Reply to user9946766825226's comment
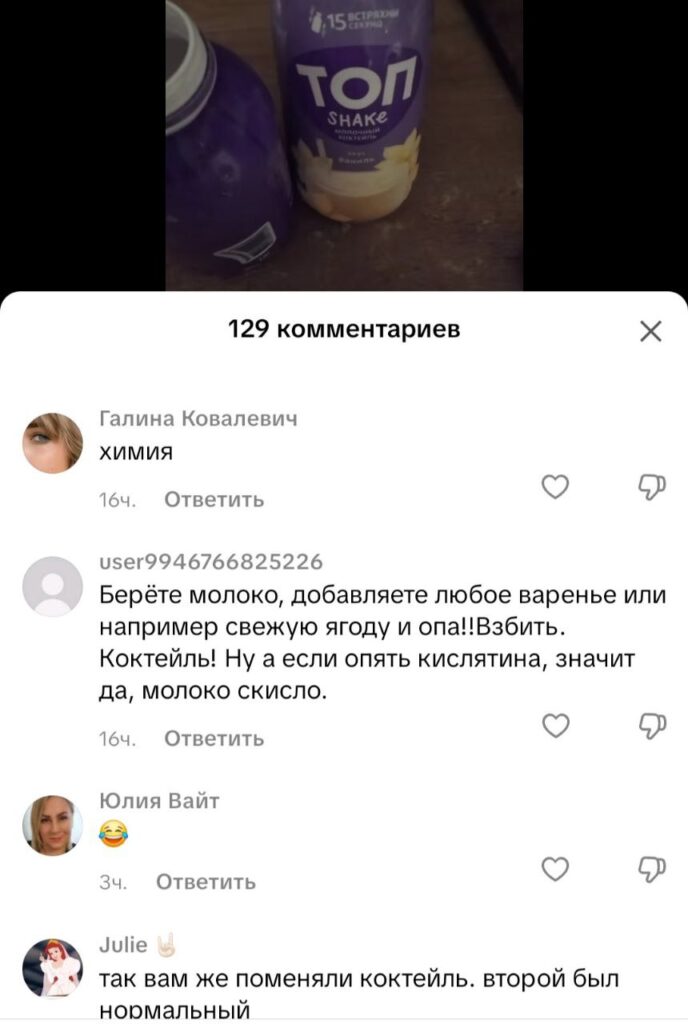The width and height of the screenshot is (688, 1024). 213,739
